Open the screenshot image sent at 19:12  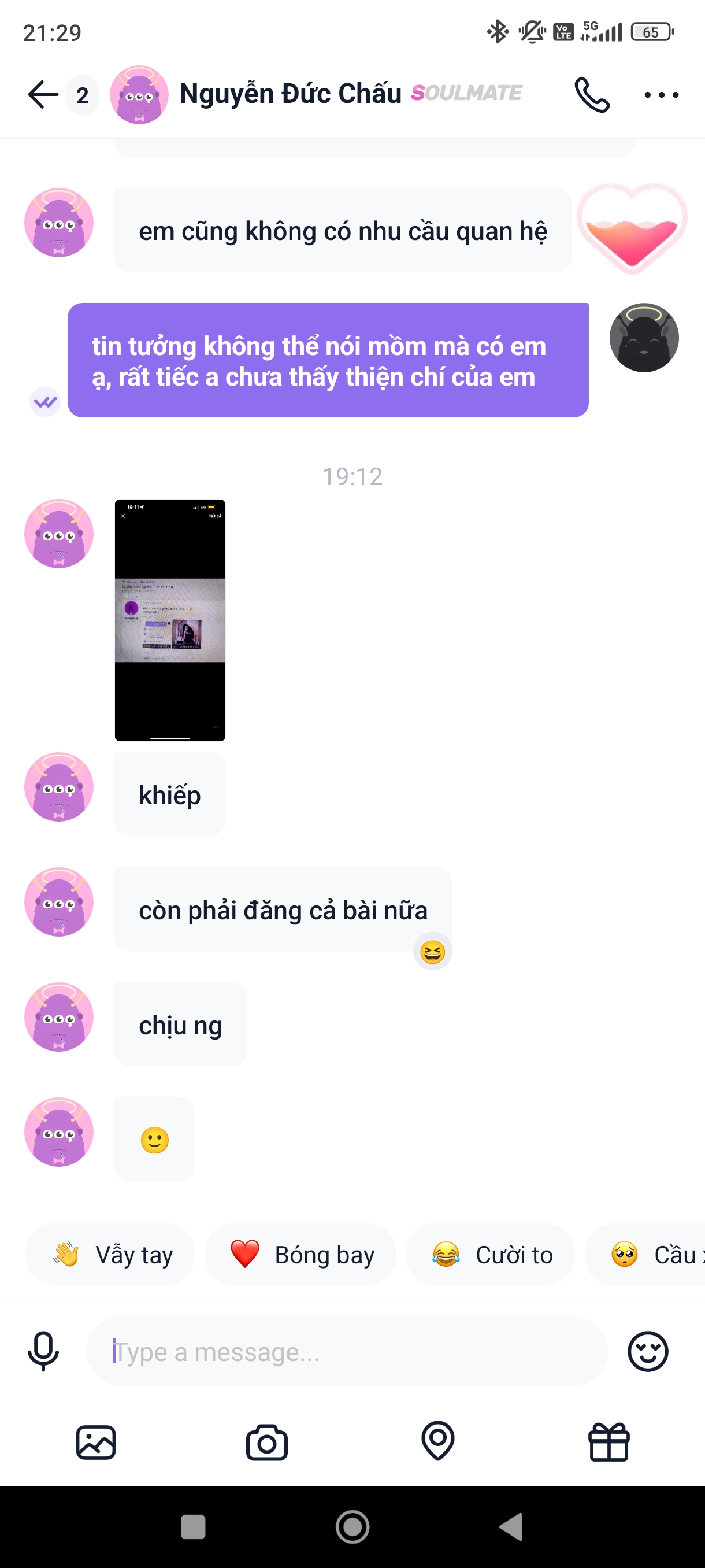(170, 620)
